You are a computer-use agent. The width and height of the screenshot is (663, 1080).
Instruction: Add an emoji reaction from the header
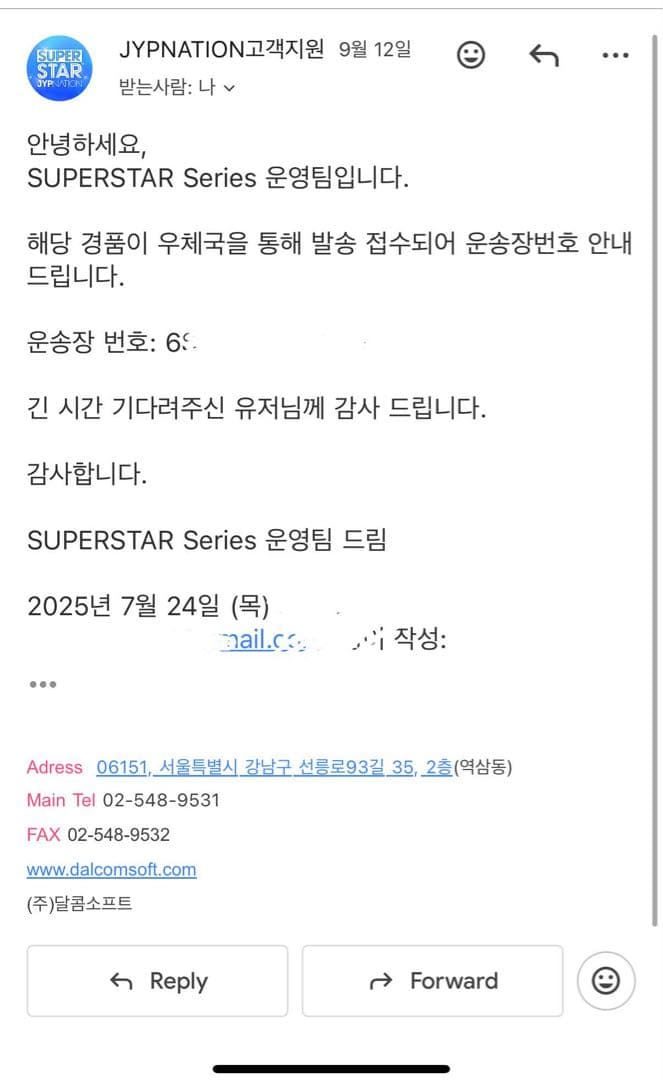pyautogui.click(x=471, y=55)
